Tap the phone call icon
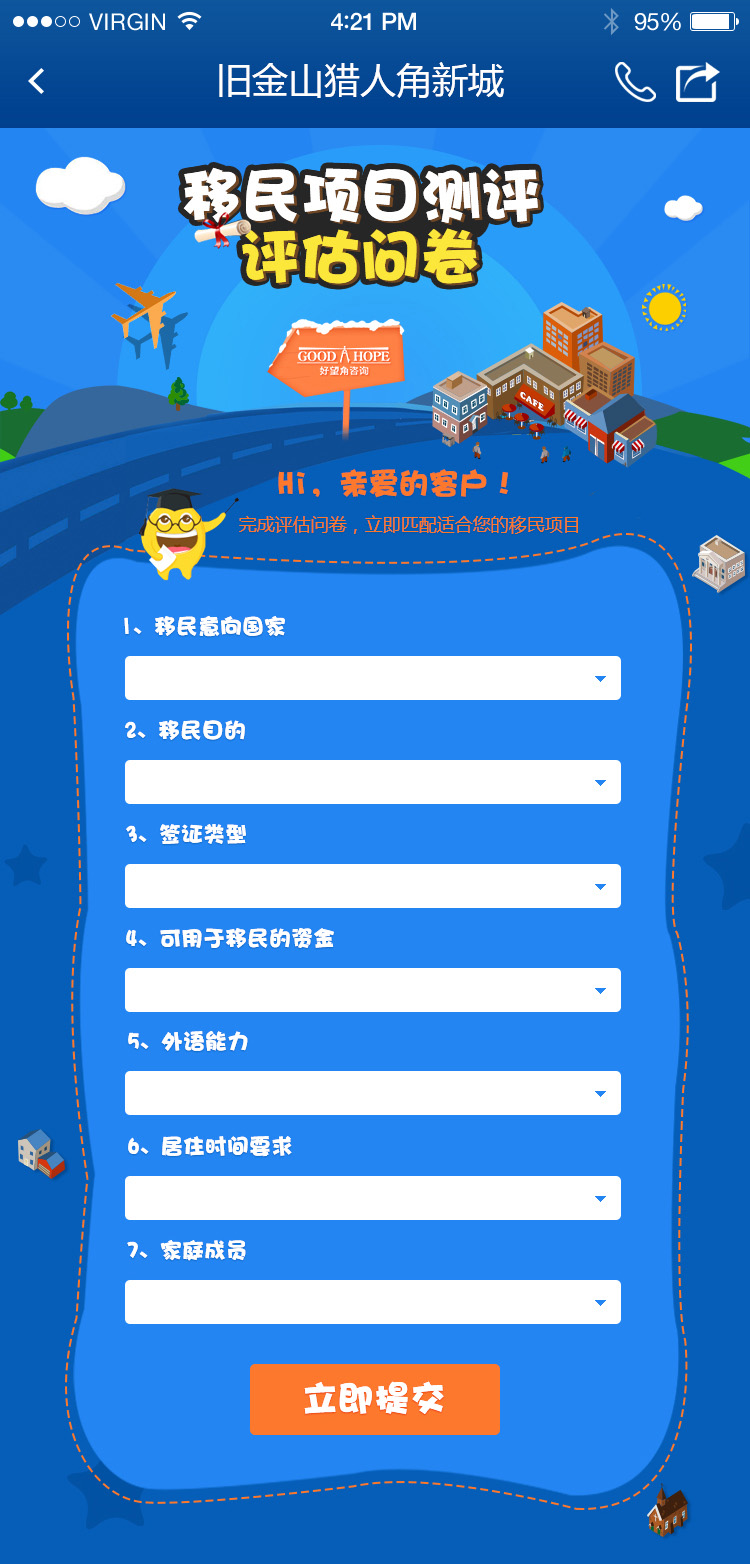This screenshot has height=1564, width=750. point(635,82)
